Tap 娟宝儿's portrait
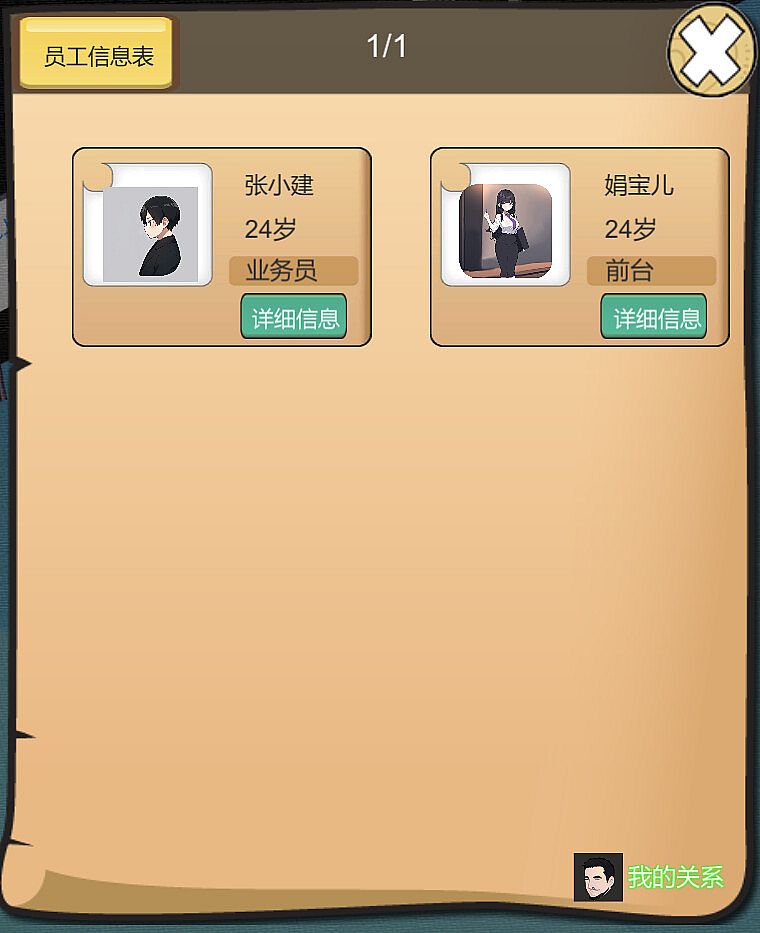Viewport: 760px width, 933px height. 506,228
